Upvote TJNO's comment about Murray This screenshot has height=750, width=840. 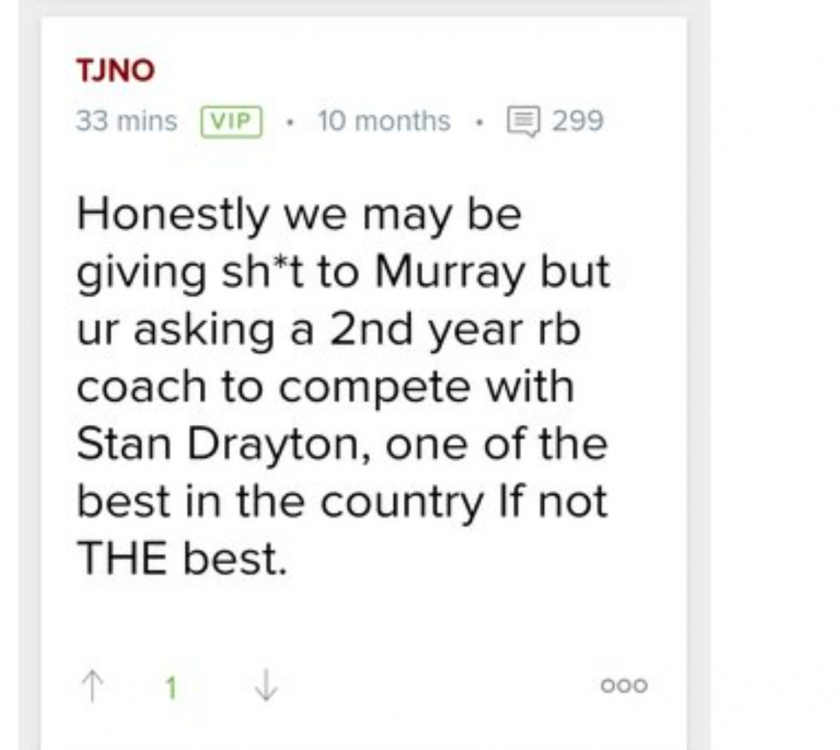pos(92,686)
